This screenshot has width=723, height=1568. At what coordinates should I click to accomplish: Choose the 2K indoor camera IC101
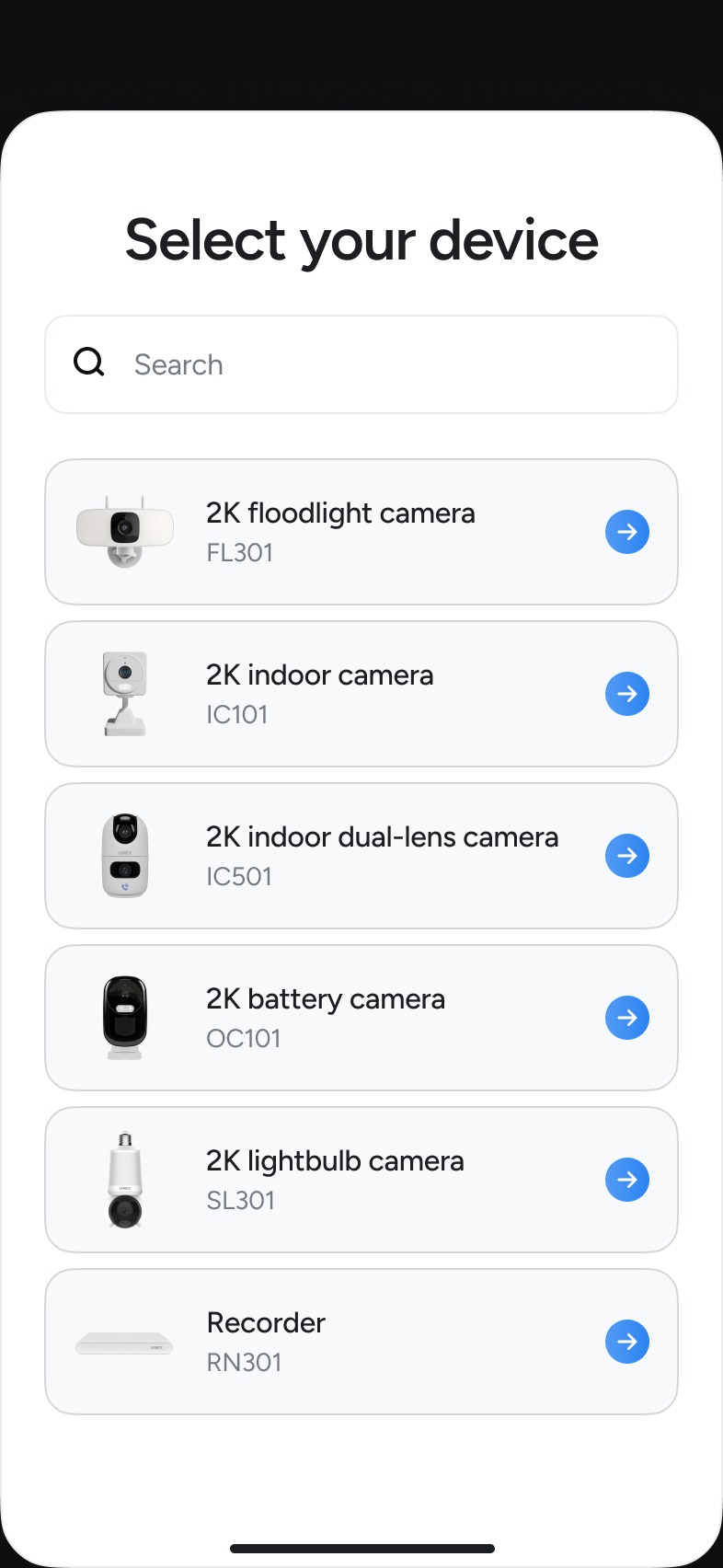click(x=361, y=694)
